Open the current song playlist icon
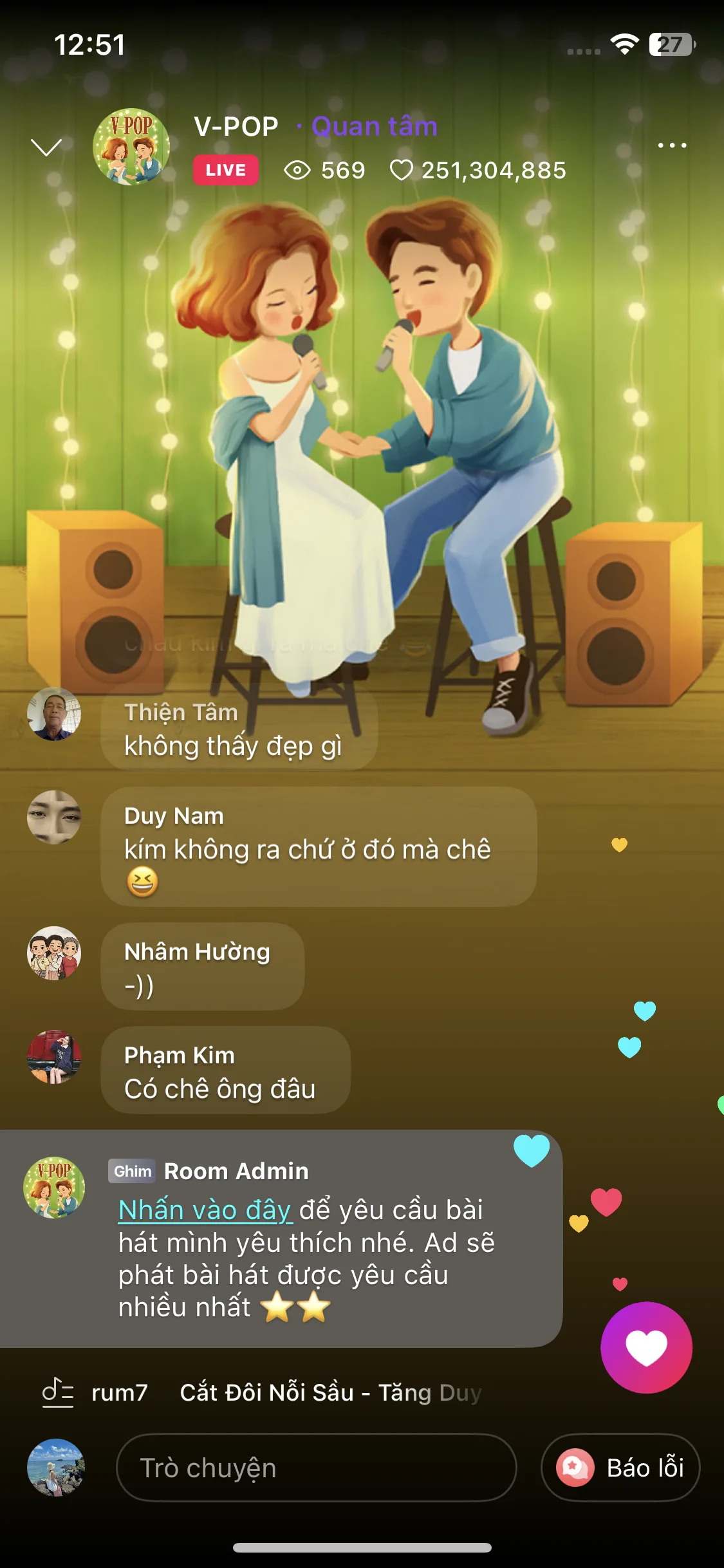The image size is (724, 1568). 57,1392
